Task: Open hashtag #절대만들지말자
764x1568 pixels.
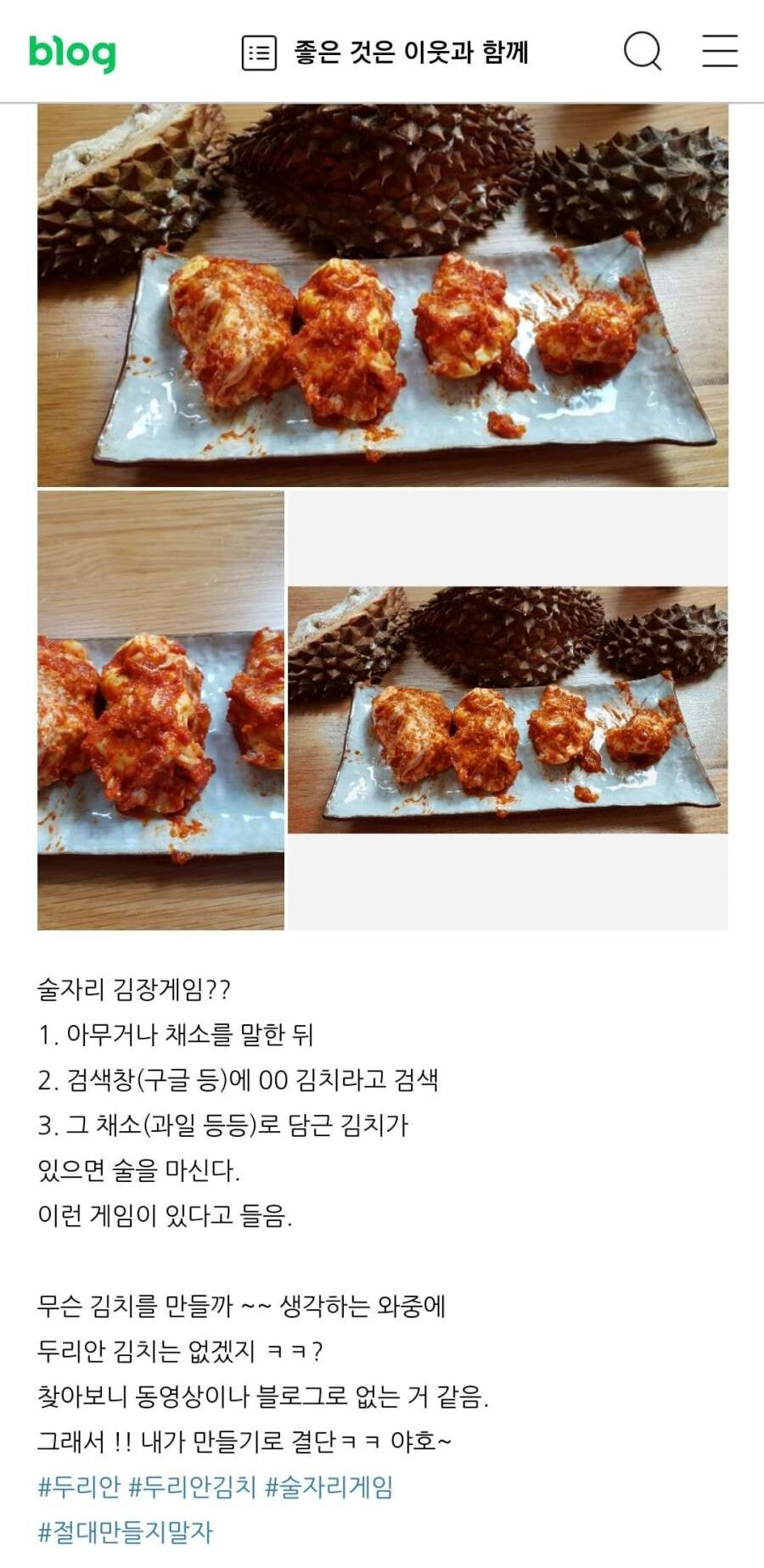Action: (x=125, y=1532)
